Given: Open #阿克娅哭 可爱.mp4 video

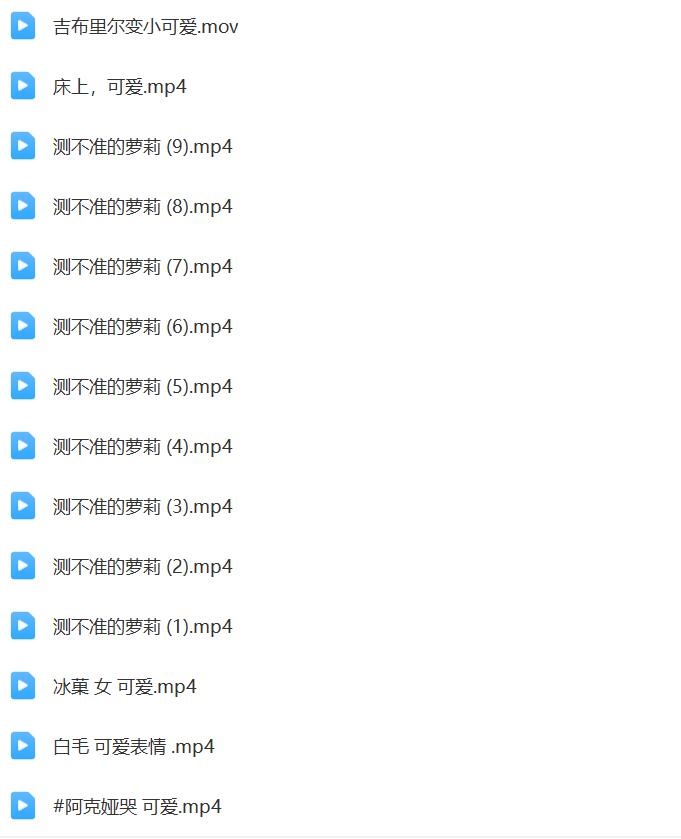Looking at the screenshot, I should (137, 807).
